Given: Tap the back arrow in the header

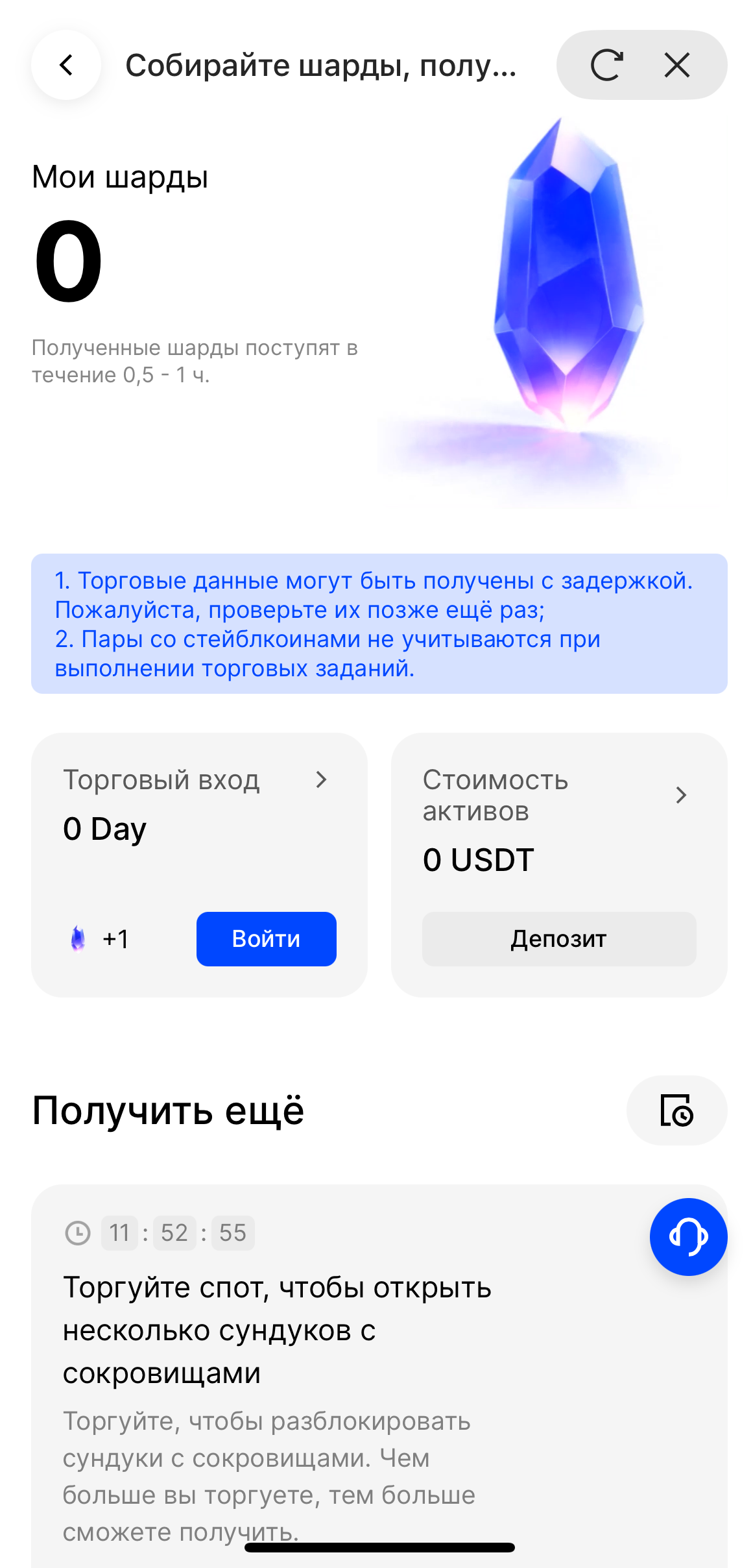Looking at the screenshot, I should tap(65, 66).
